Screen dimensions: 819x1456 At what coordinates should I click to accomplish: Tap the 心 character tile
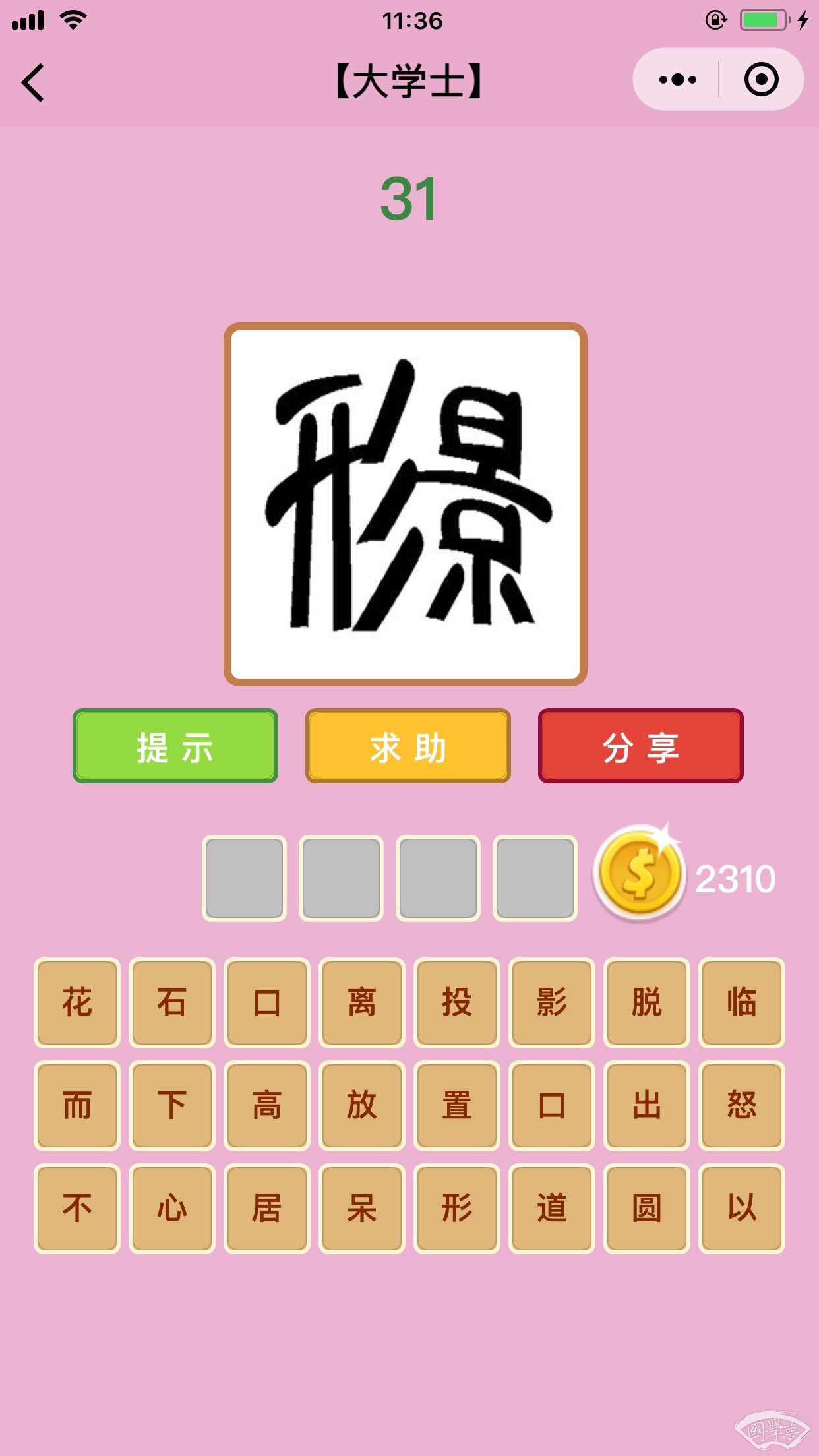[172, 1208]
